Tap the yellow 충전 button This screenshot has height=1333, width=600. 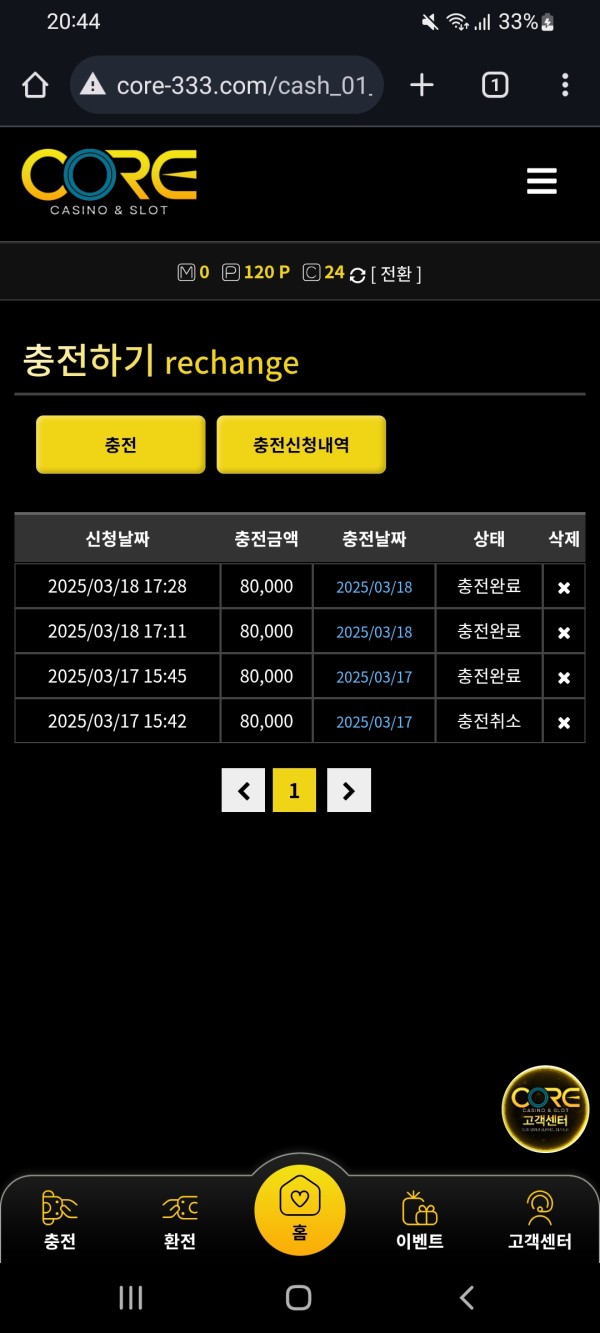pos(121,445)
